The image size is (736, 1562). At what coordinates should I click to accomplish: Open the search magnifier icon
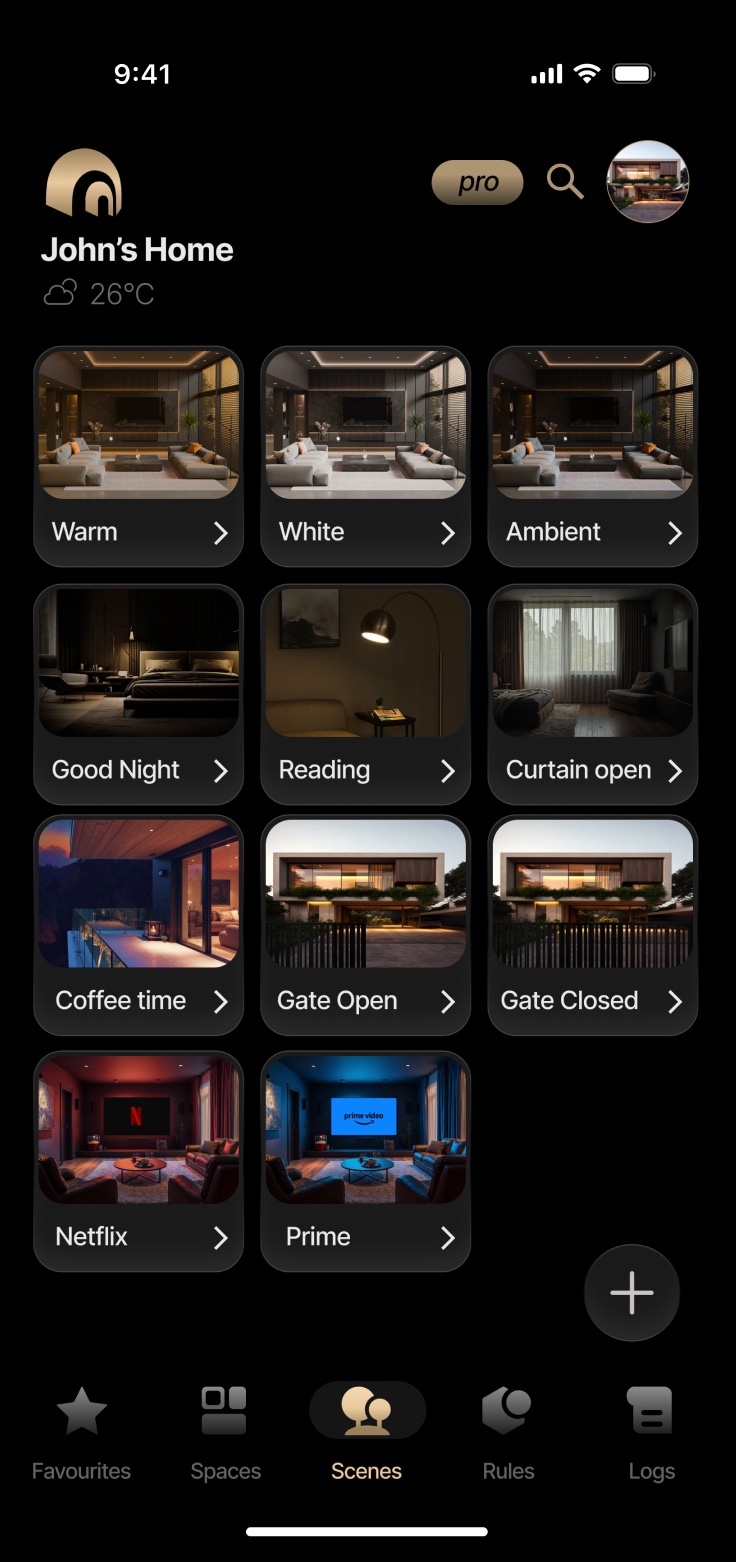(x=565, y=182)
